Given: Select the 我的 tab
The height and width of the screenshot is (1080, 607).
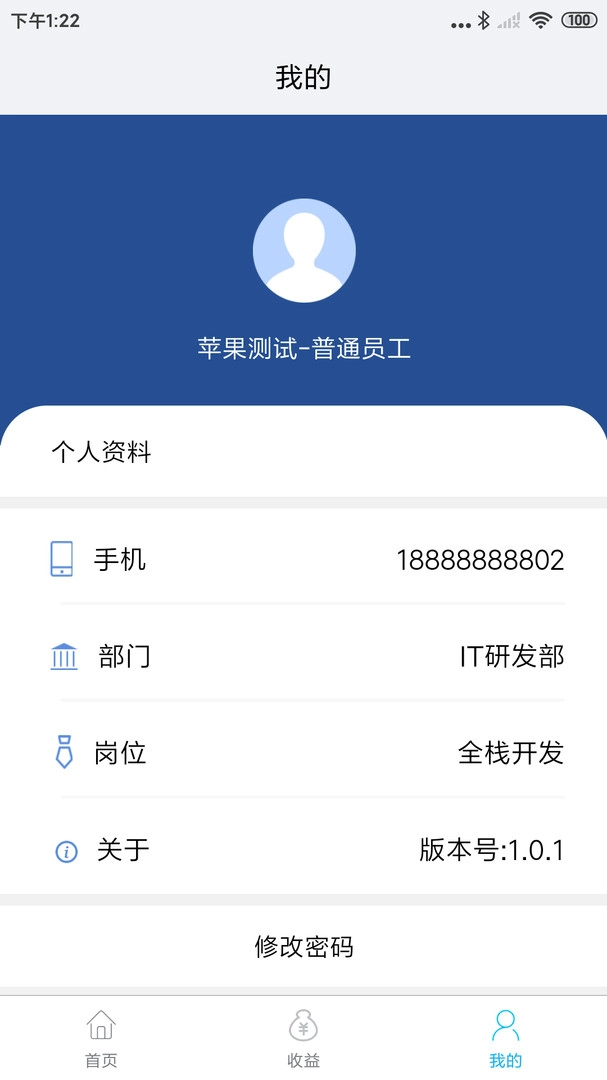Looking at the screenshot, I should [505, 1038].
